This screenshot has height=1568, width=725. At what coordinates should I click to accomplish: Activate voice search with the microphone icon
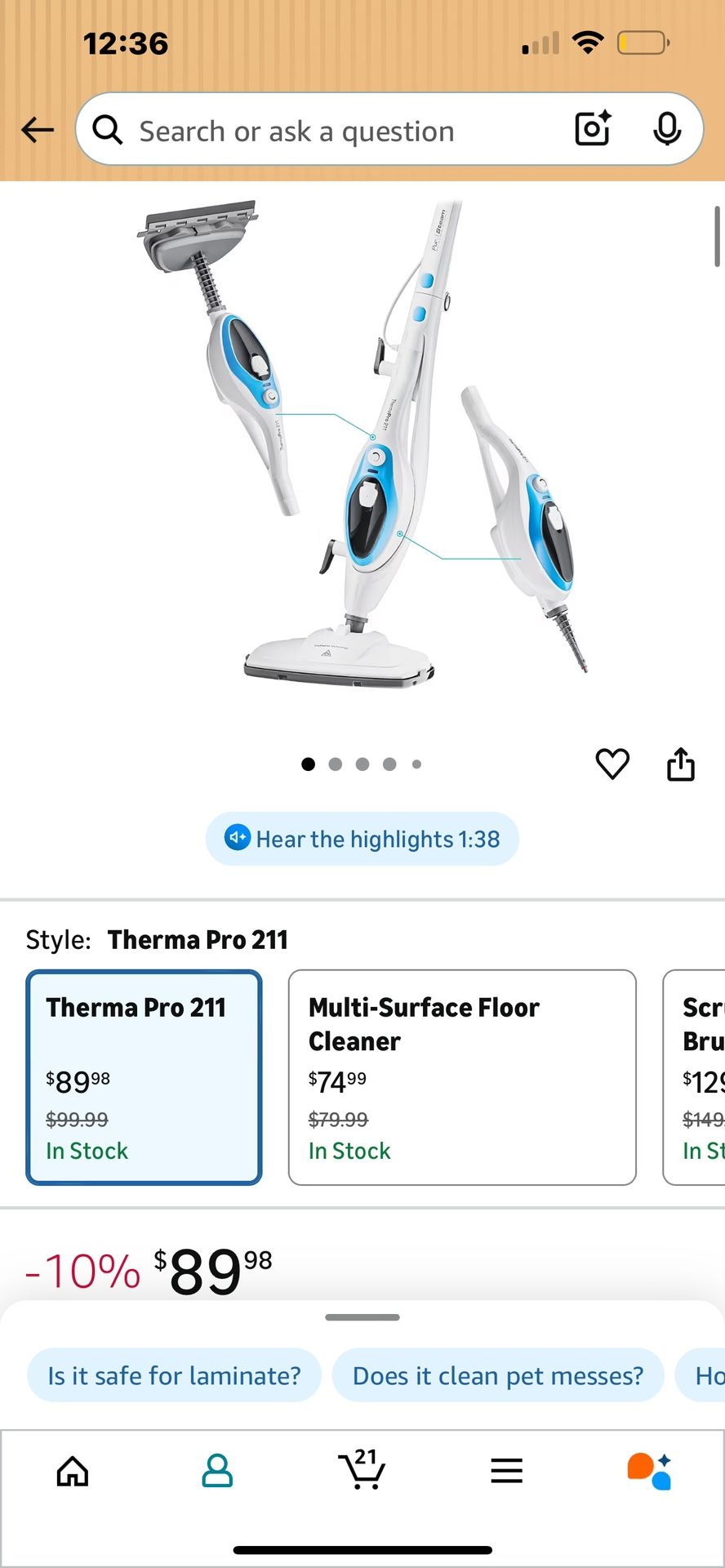tap(668, 130)
